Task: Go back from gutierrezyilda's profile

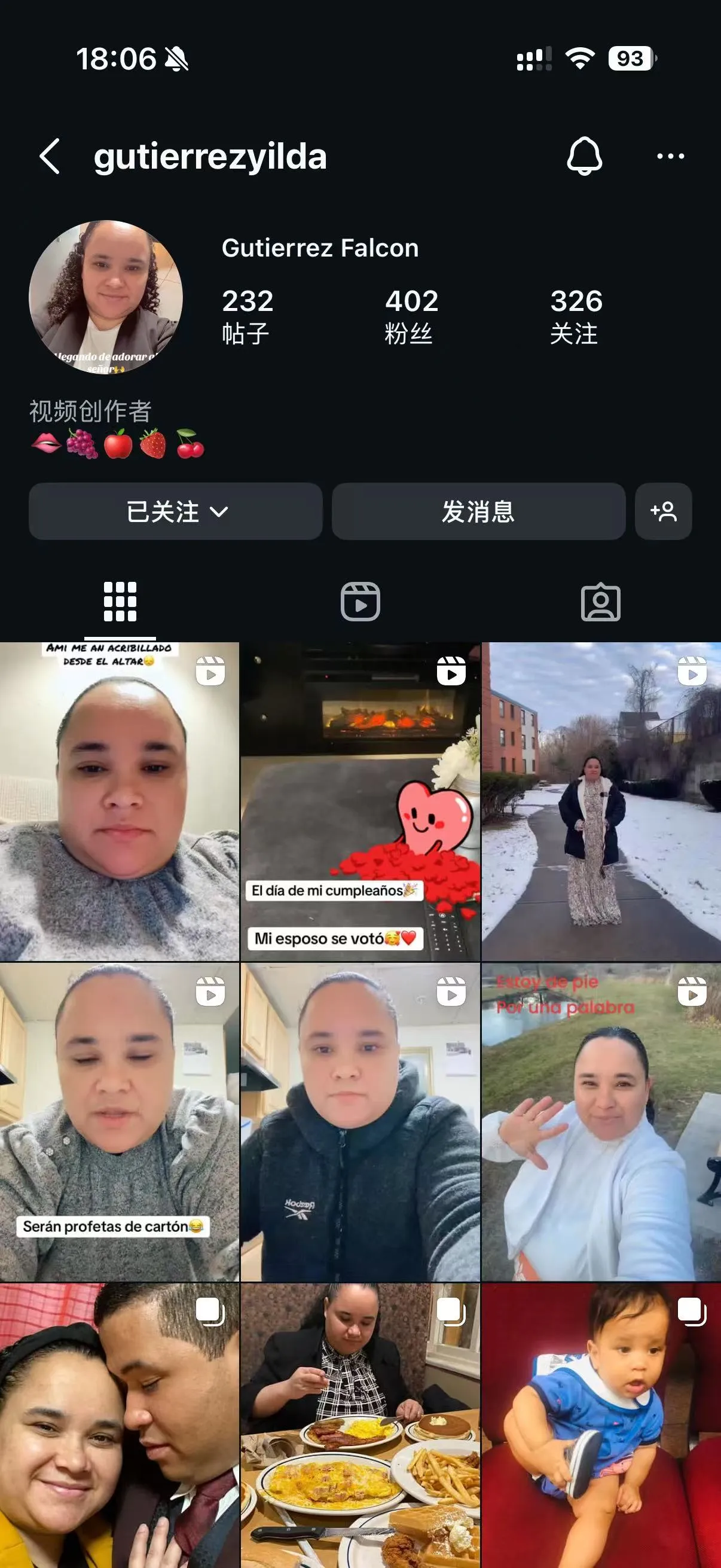Action: [x=50, y=157]
